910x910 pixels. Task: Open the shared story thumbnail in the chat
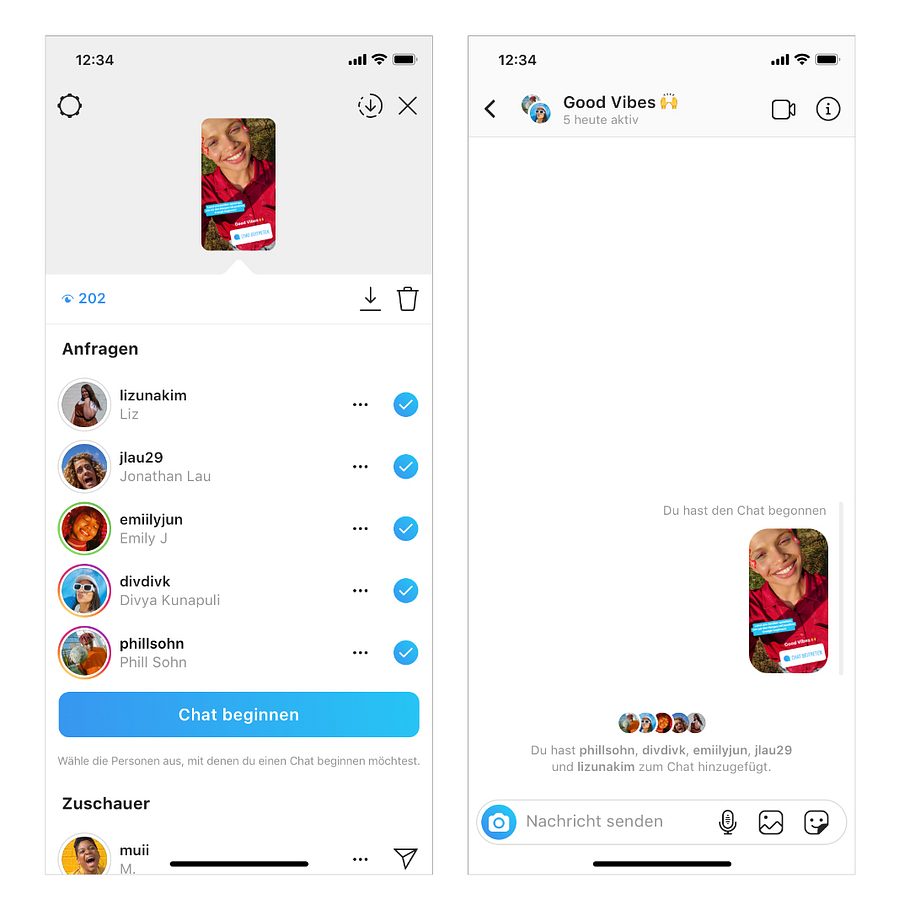click(x=788, y=600)
